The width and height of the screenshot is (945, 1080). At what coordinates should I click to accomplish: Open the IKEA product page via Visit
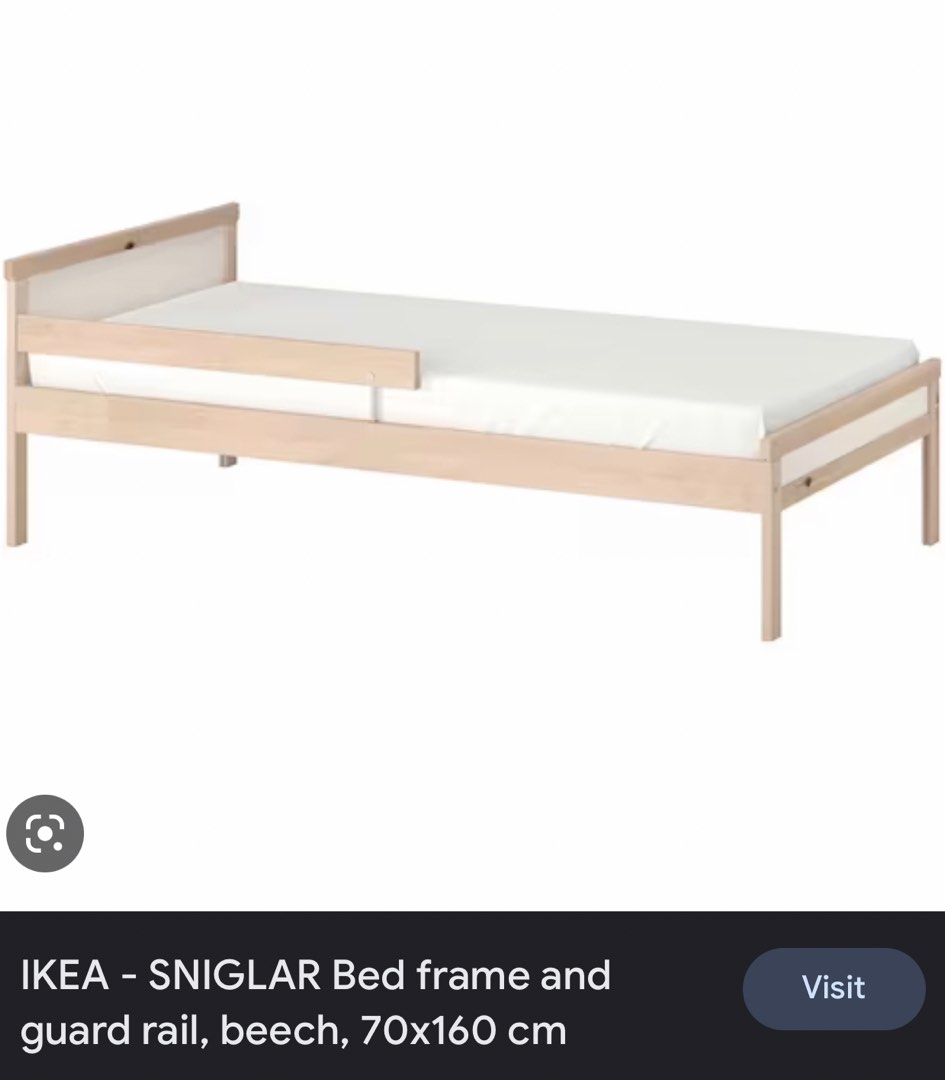click(x=833, y=989)
